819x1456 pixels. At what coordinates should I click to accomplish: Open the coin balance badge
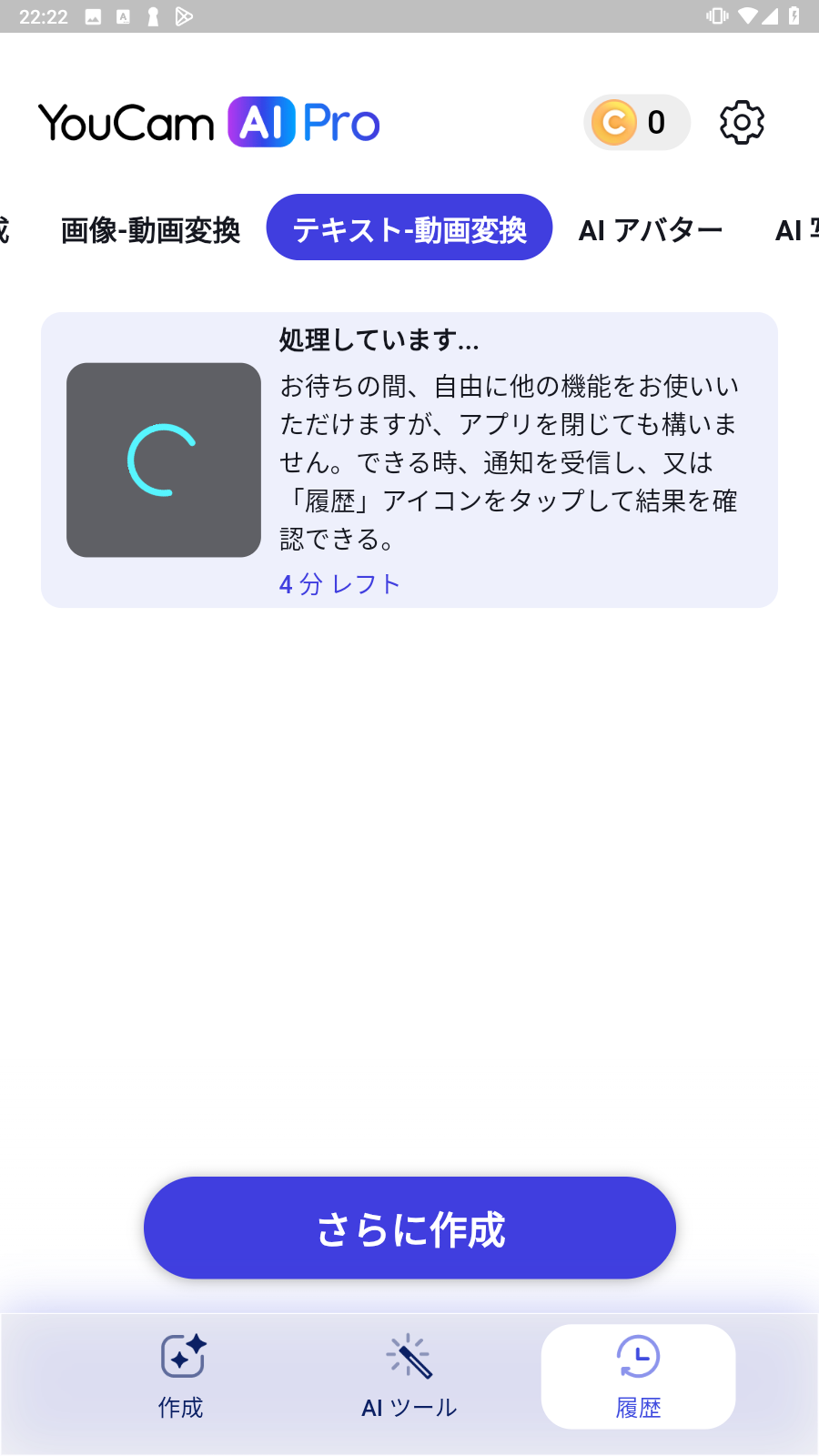click(636, 122)
